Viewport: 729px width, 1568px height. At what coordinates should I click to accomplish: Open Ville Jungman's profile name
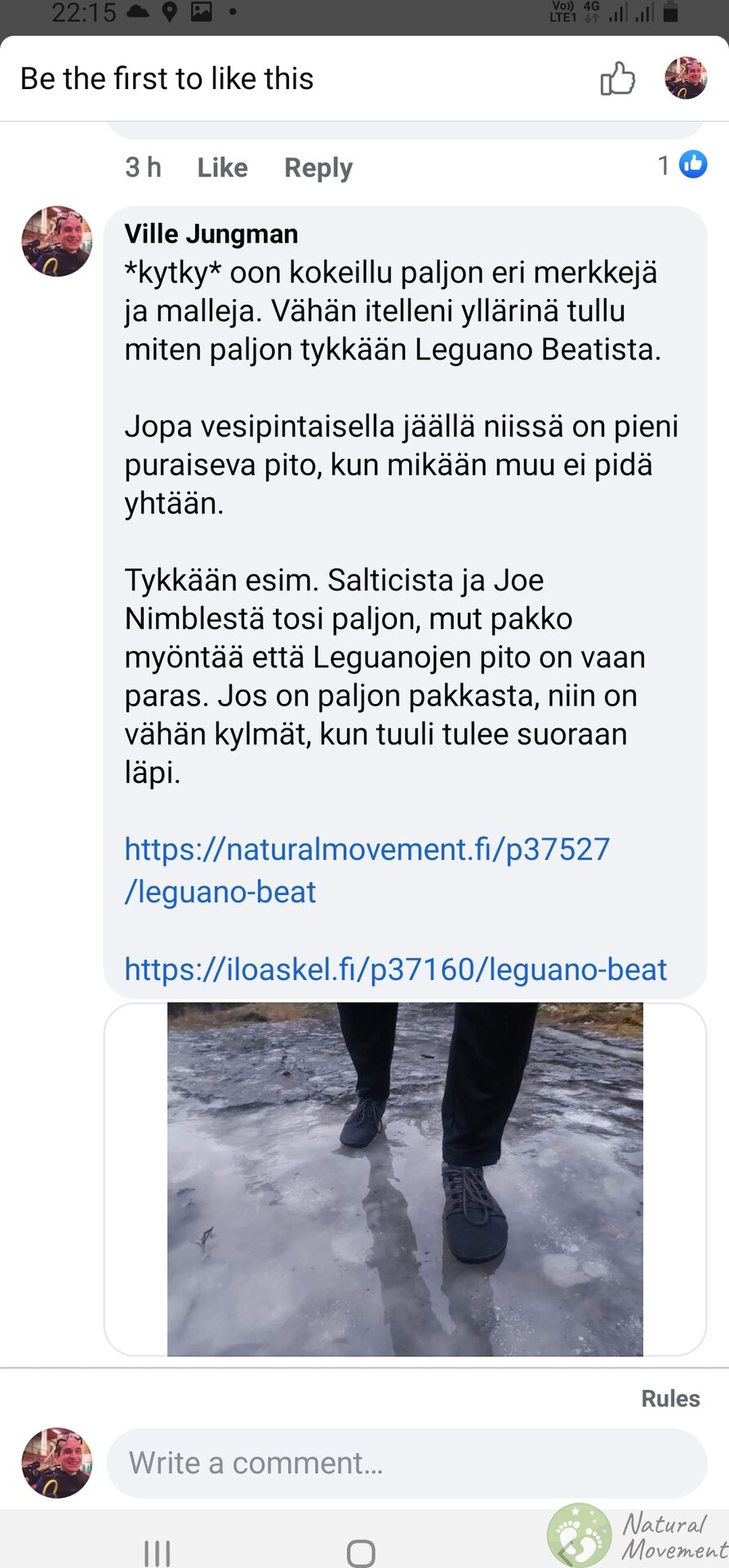click(x=211, y=234)
